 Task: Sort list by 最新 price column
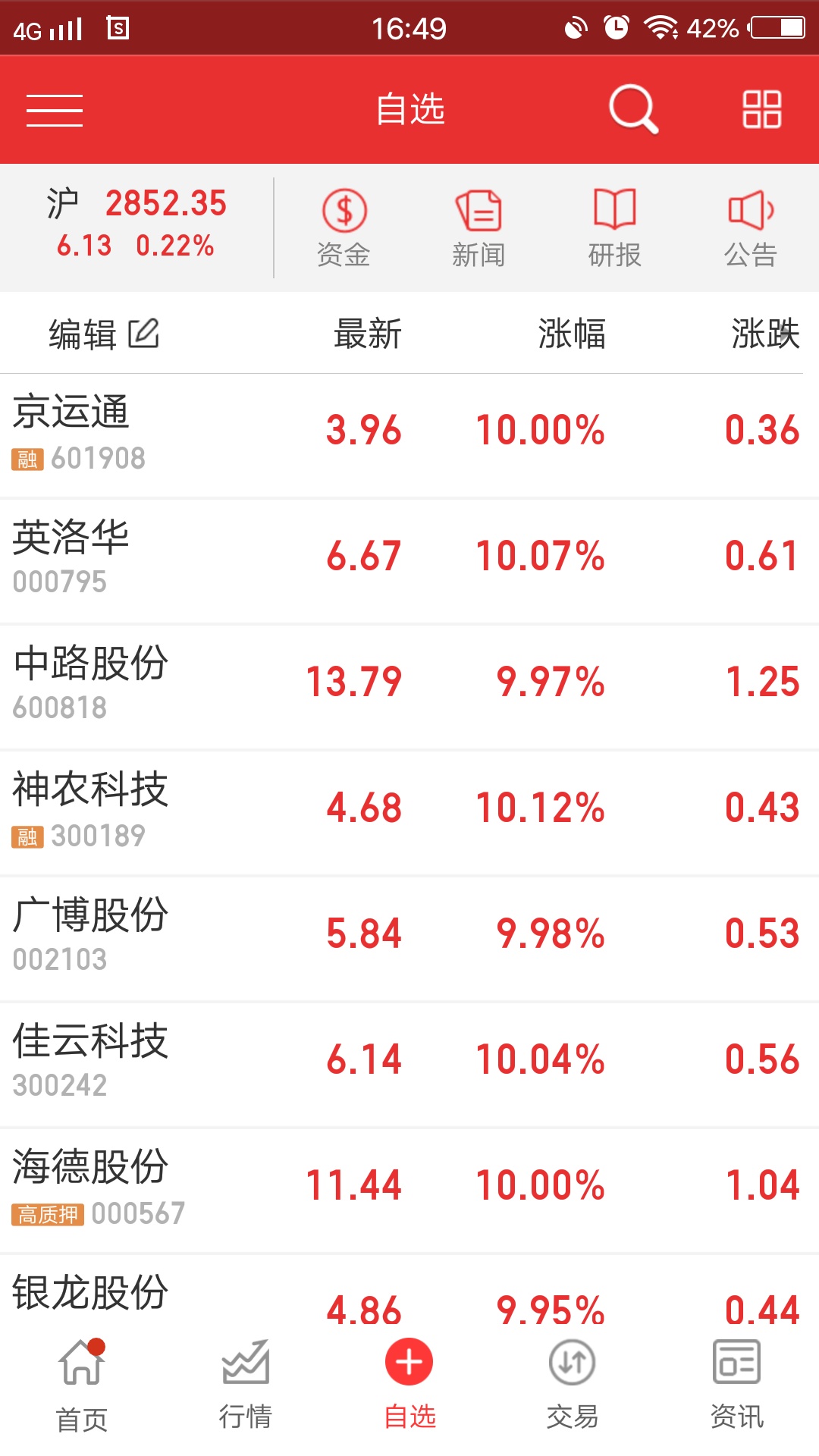tap(368, 334)
